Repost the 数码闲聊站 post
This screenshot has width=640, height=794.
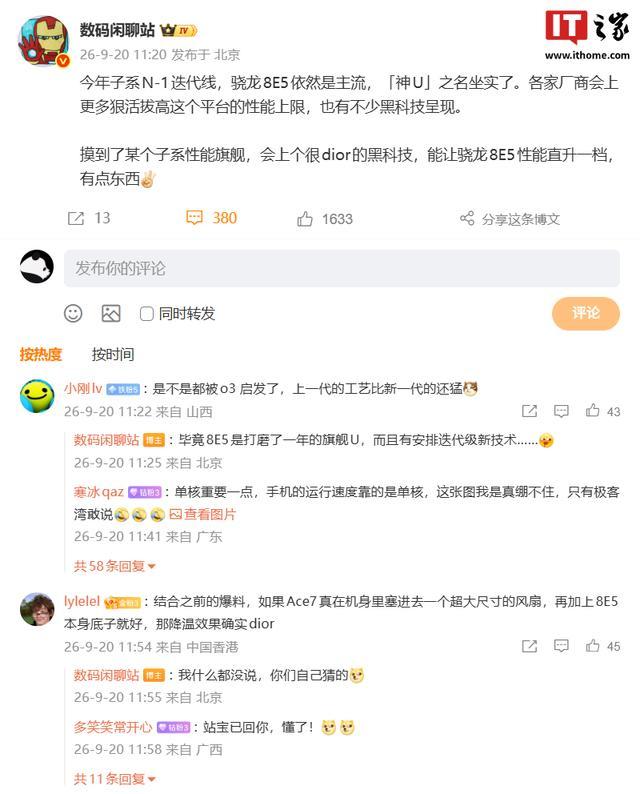click(x=89, y=219)
